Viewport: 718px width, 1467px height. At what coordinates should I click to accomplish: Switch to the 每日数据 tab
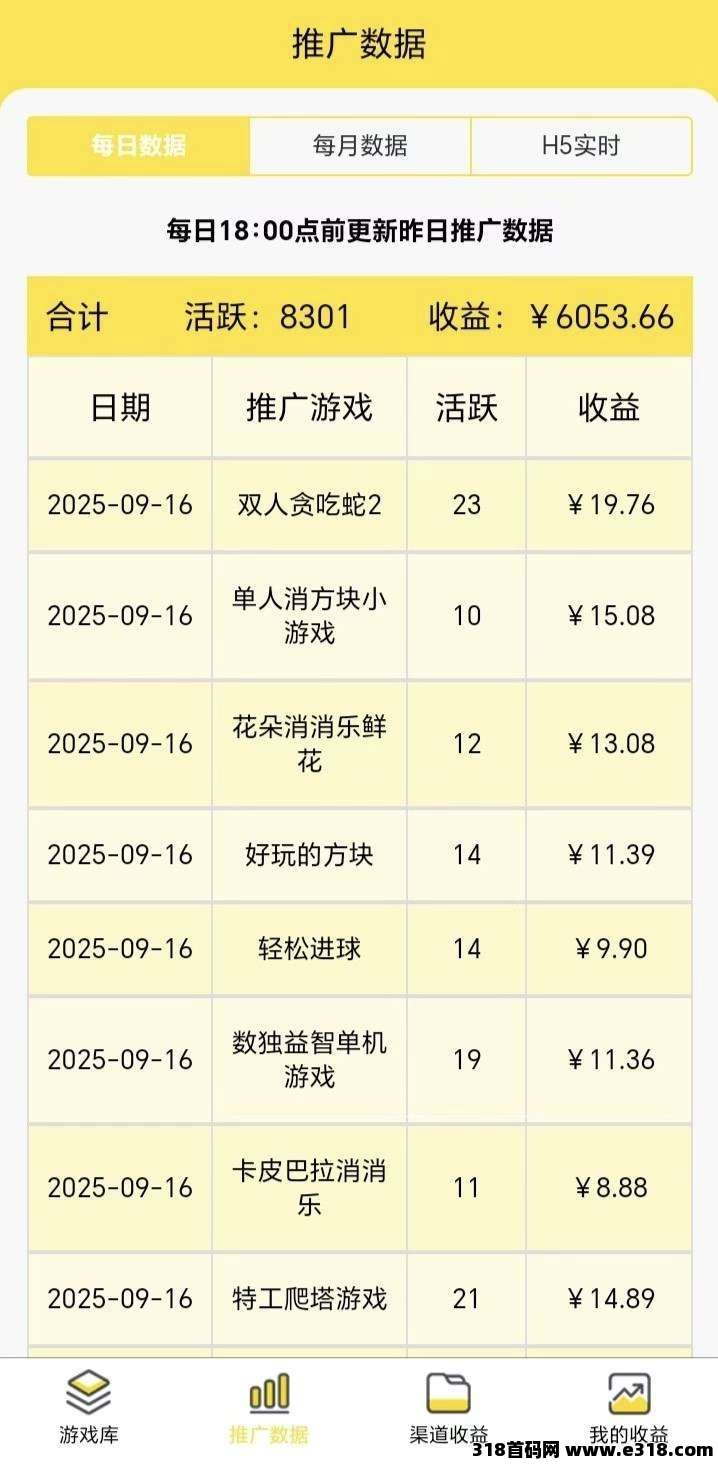[x=138, y=146]
